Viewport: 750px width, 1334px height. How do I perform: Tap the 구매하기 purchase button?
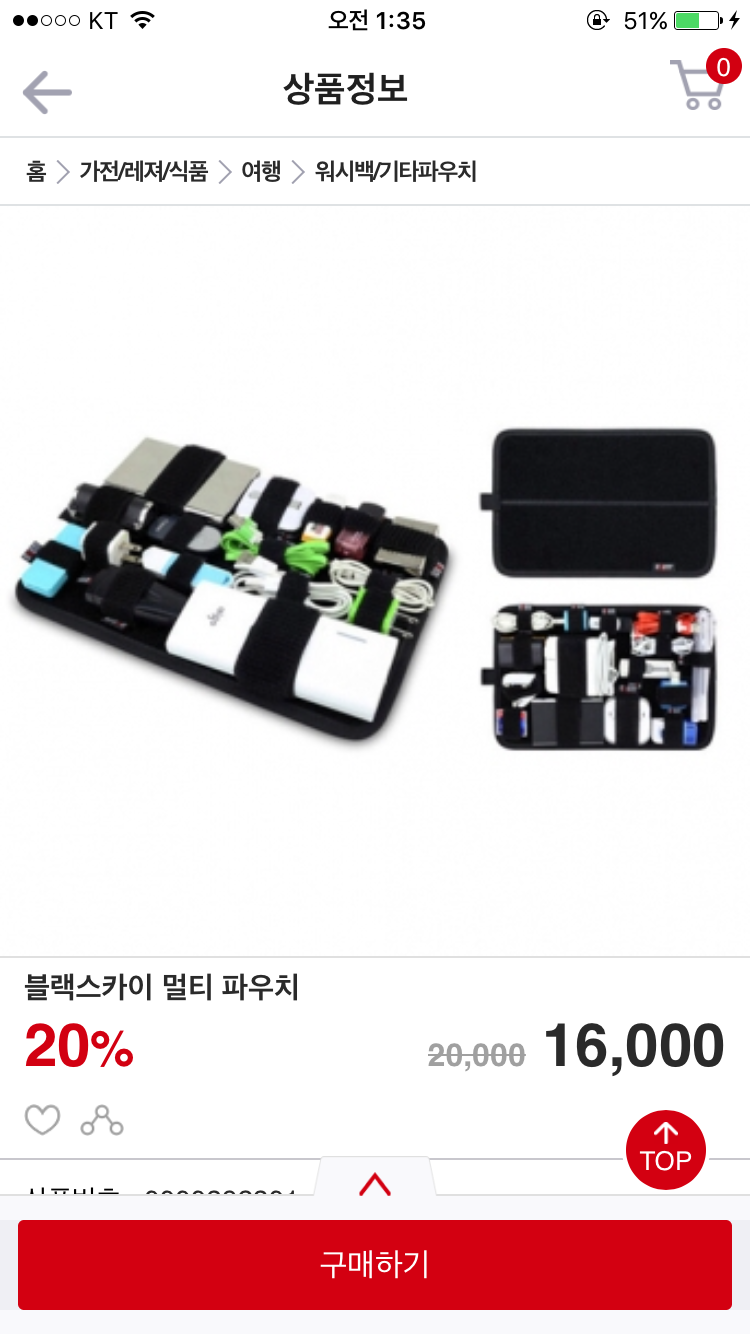375,1264
